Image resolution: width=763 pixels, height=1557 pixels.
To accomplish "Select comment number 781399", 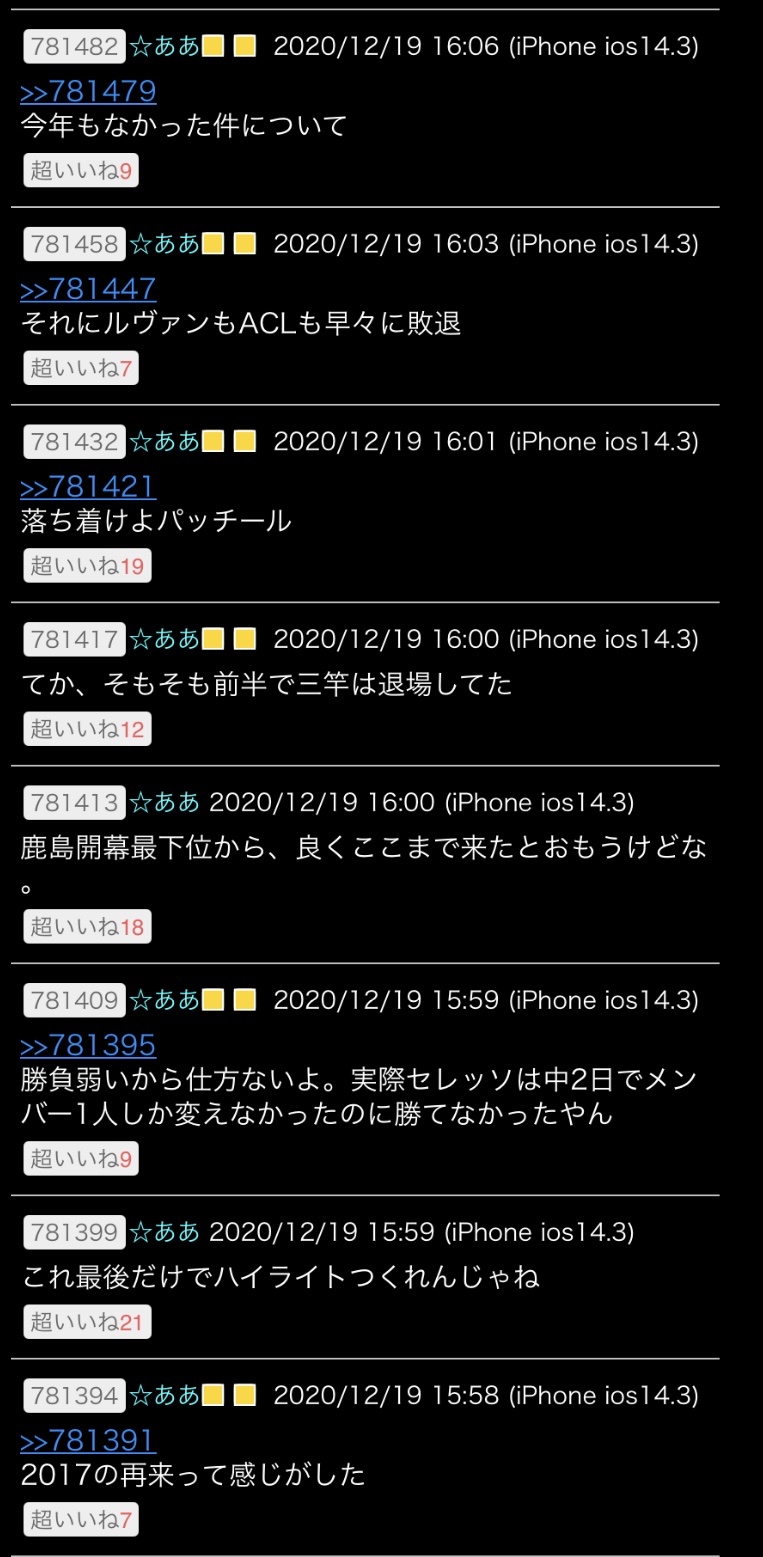I will coord(74,1232).
